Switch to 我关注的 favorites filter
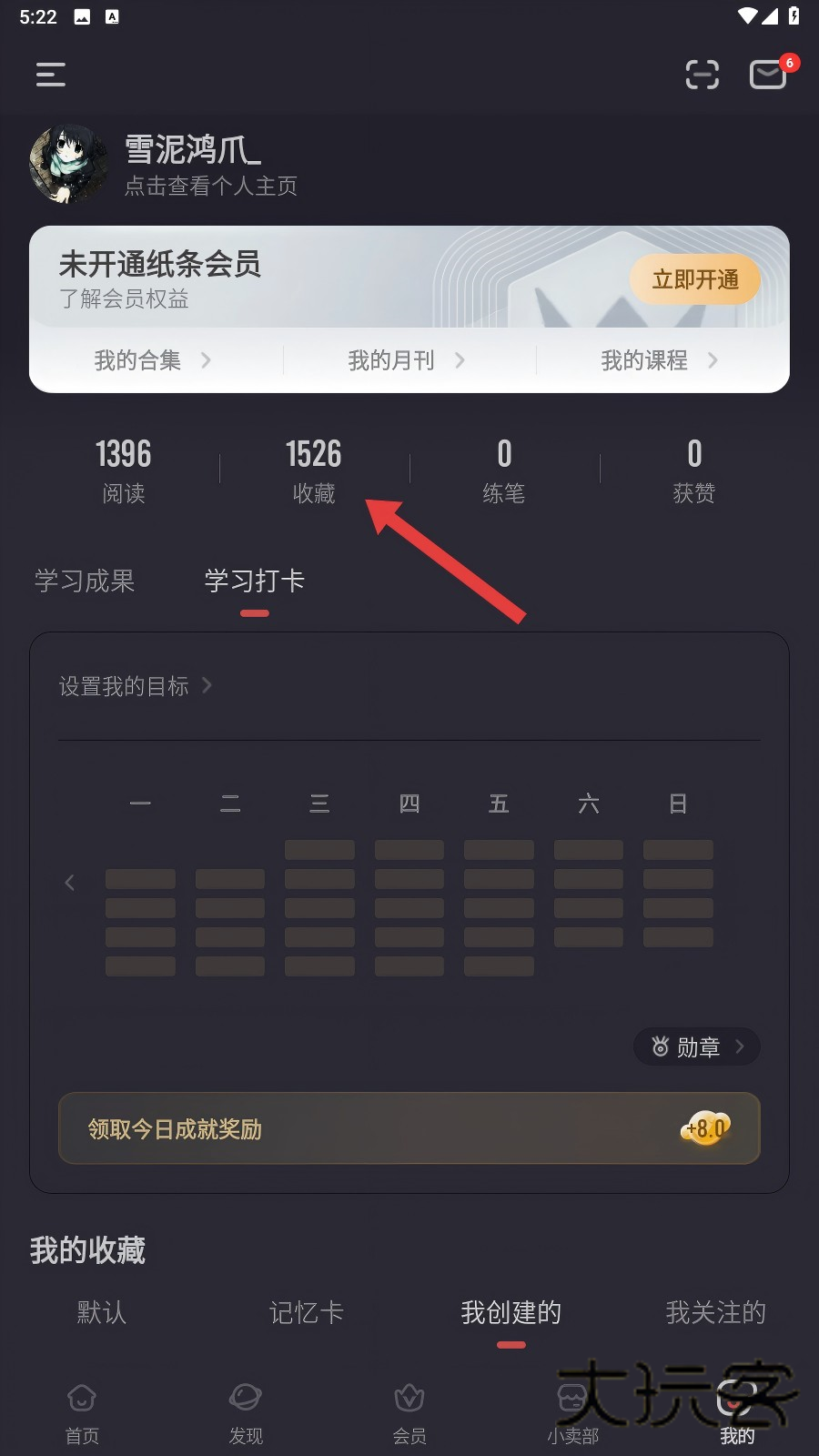 (x=715, y=1313)
